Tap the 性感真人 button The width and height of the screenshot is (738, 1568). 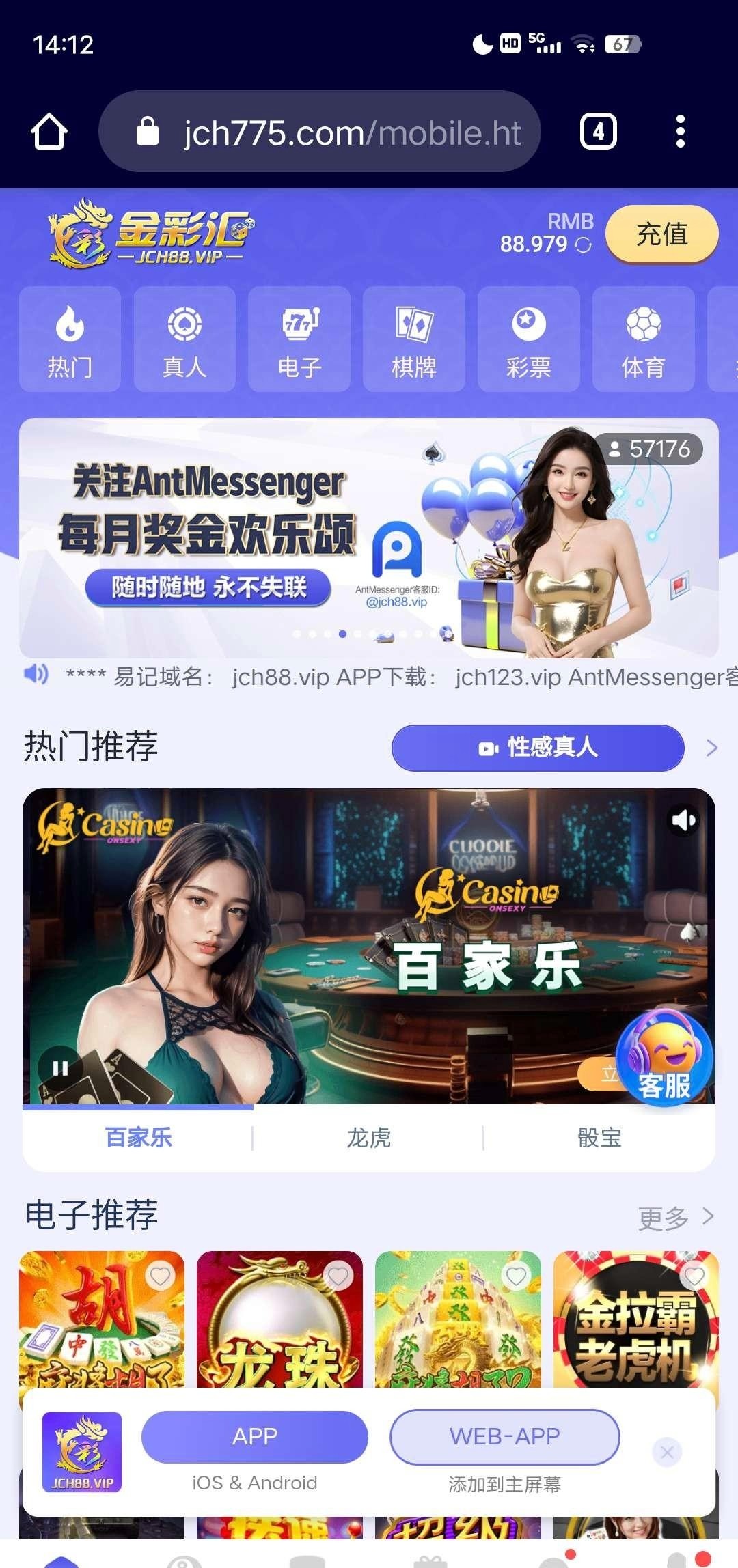tap(538, 748)
